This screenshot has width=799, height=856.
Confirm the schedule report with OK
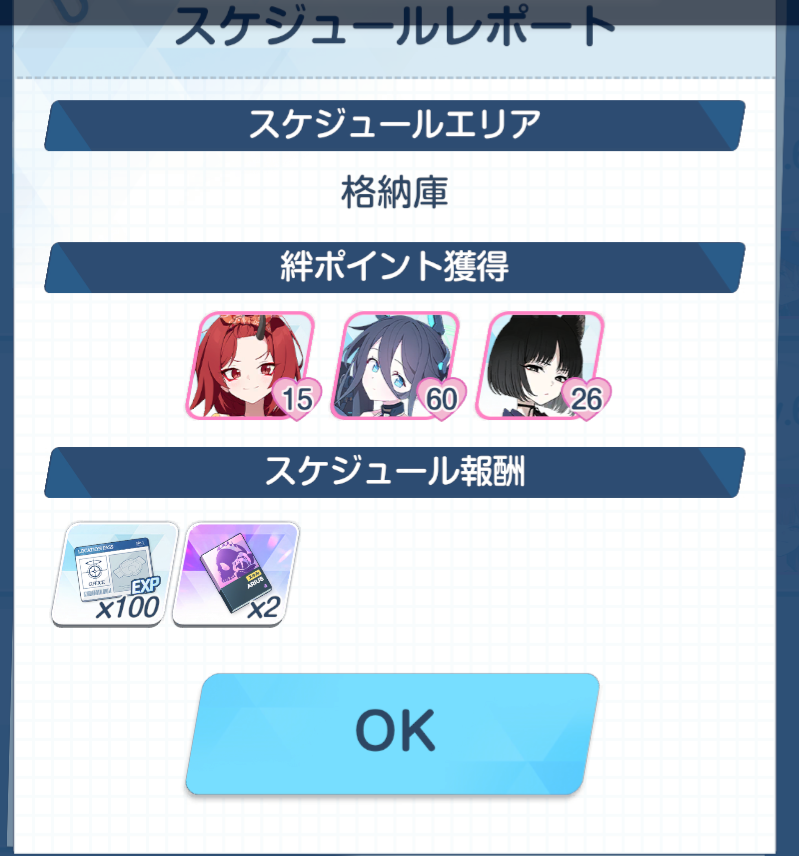(392, 733)
